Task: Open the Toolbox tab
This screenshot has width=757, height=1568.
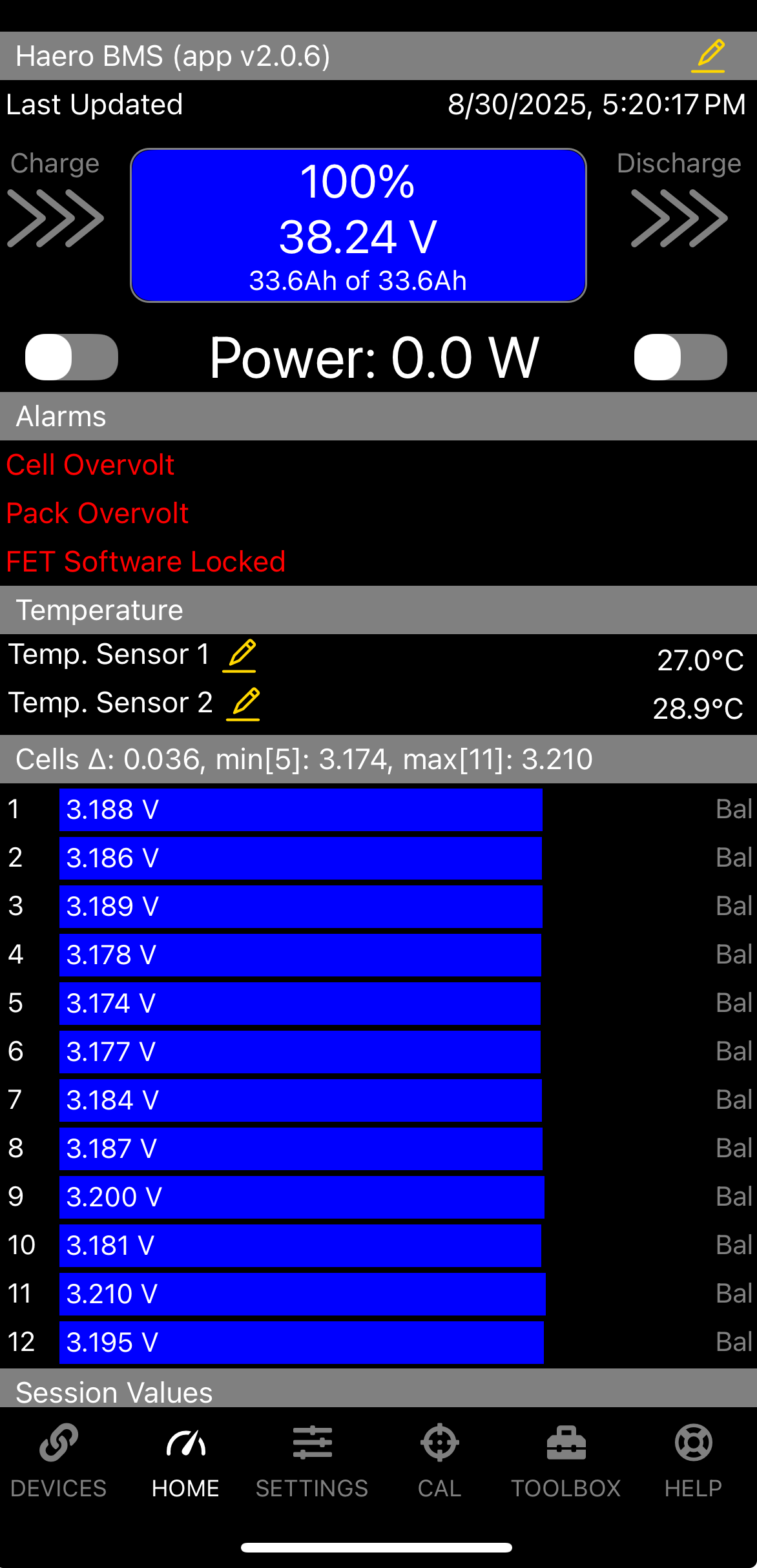Action: pyautogui.click(x=566, y=1461)
